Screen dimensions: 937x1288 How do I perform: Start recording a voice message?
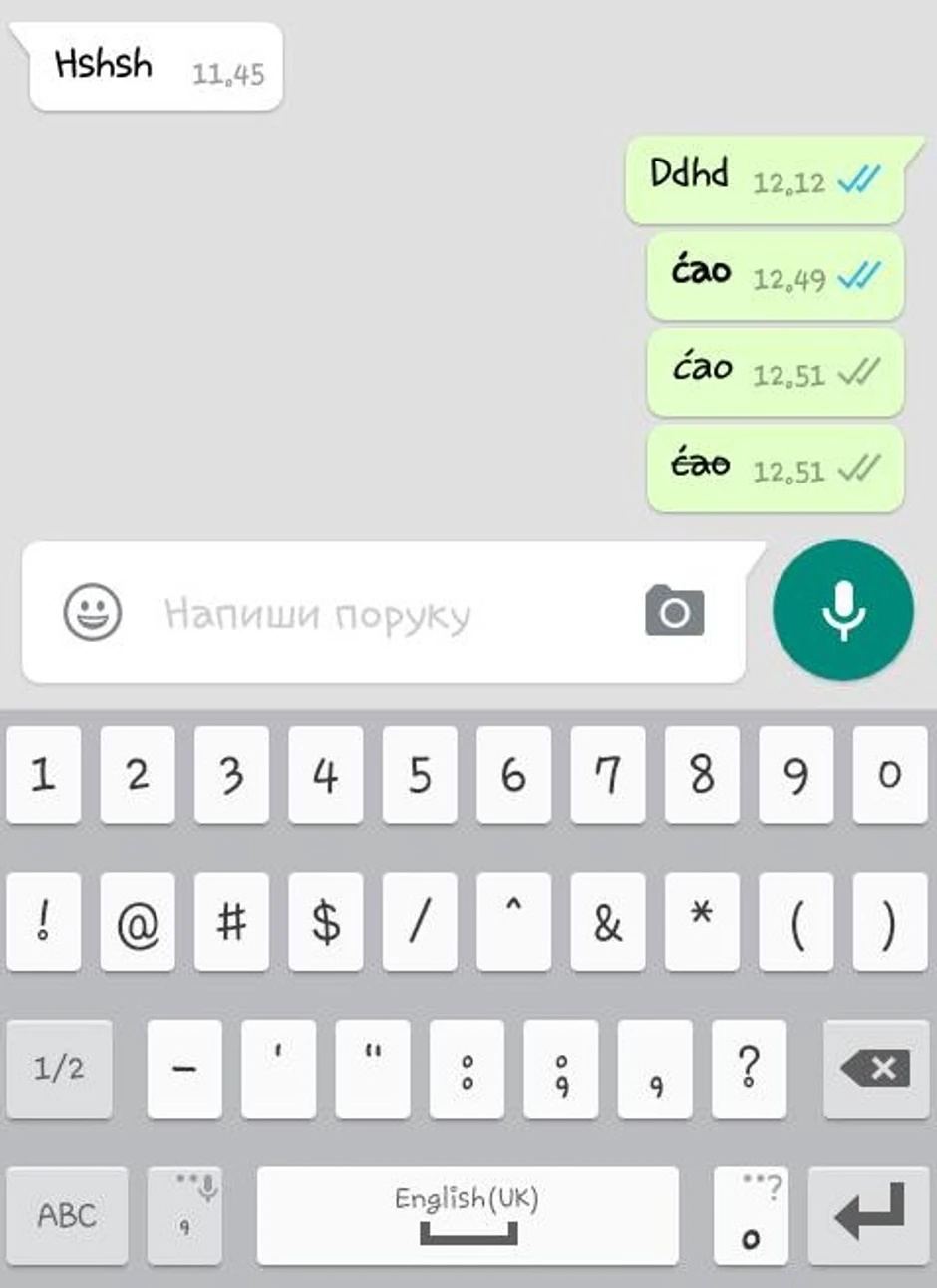tap(843, 610)
